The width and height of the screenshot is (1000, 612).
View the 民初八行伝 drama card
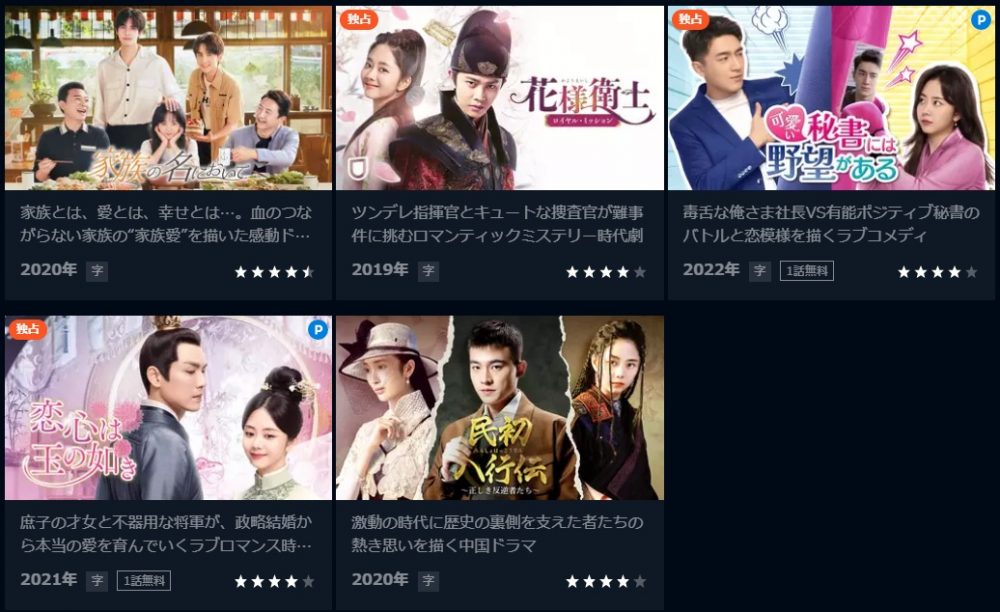point(499,410)
